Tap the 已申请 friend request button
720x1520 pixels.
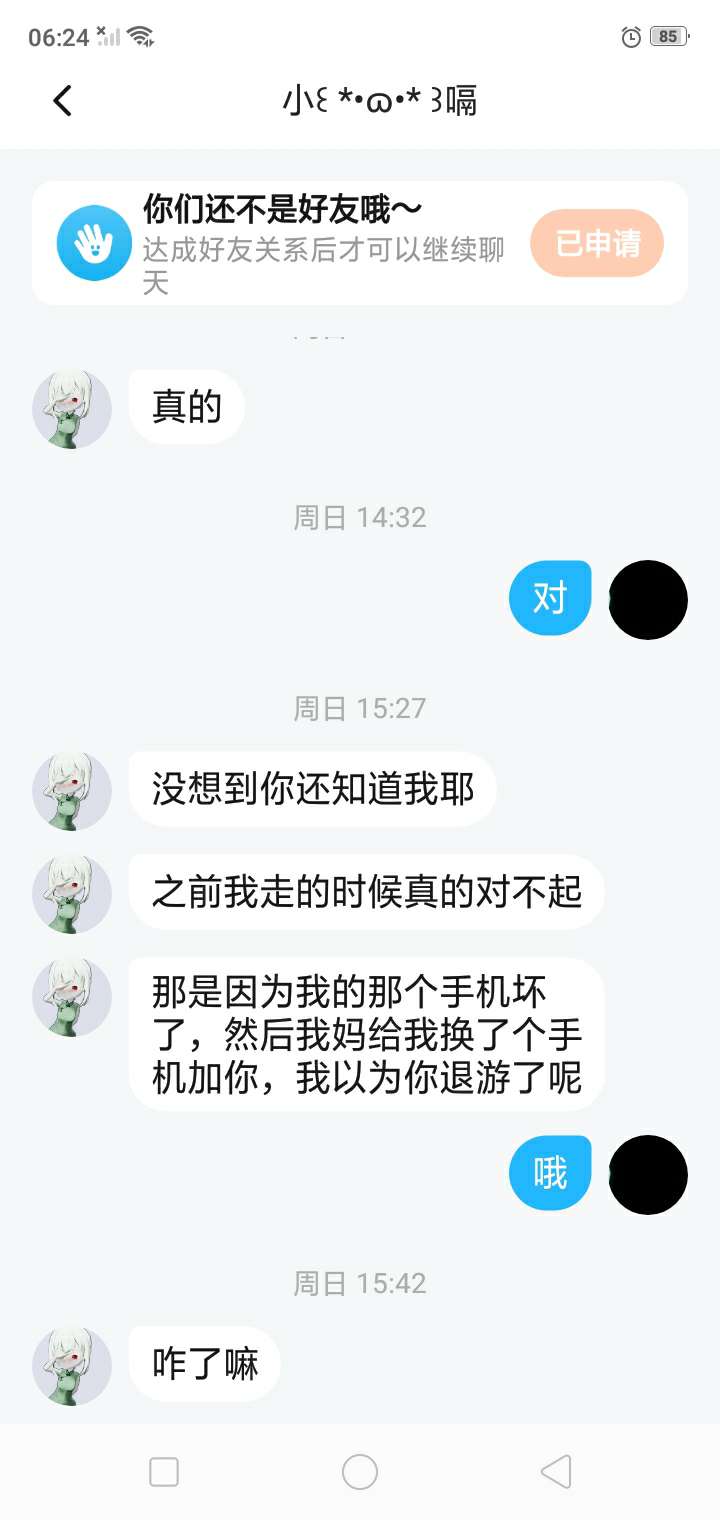597,243
